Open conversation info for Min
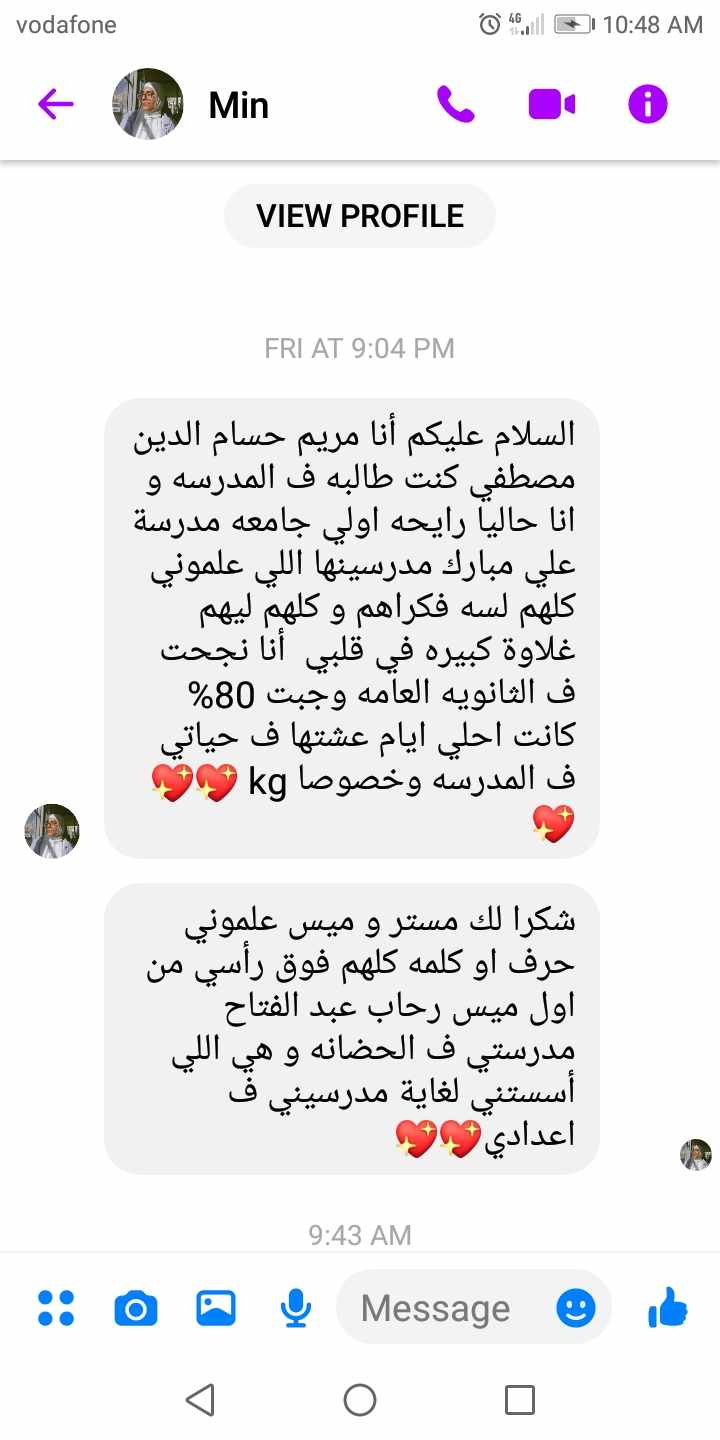720x1440 pixels. pyautogui.click(x=647, y=104)
